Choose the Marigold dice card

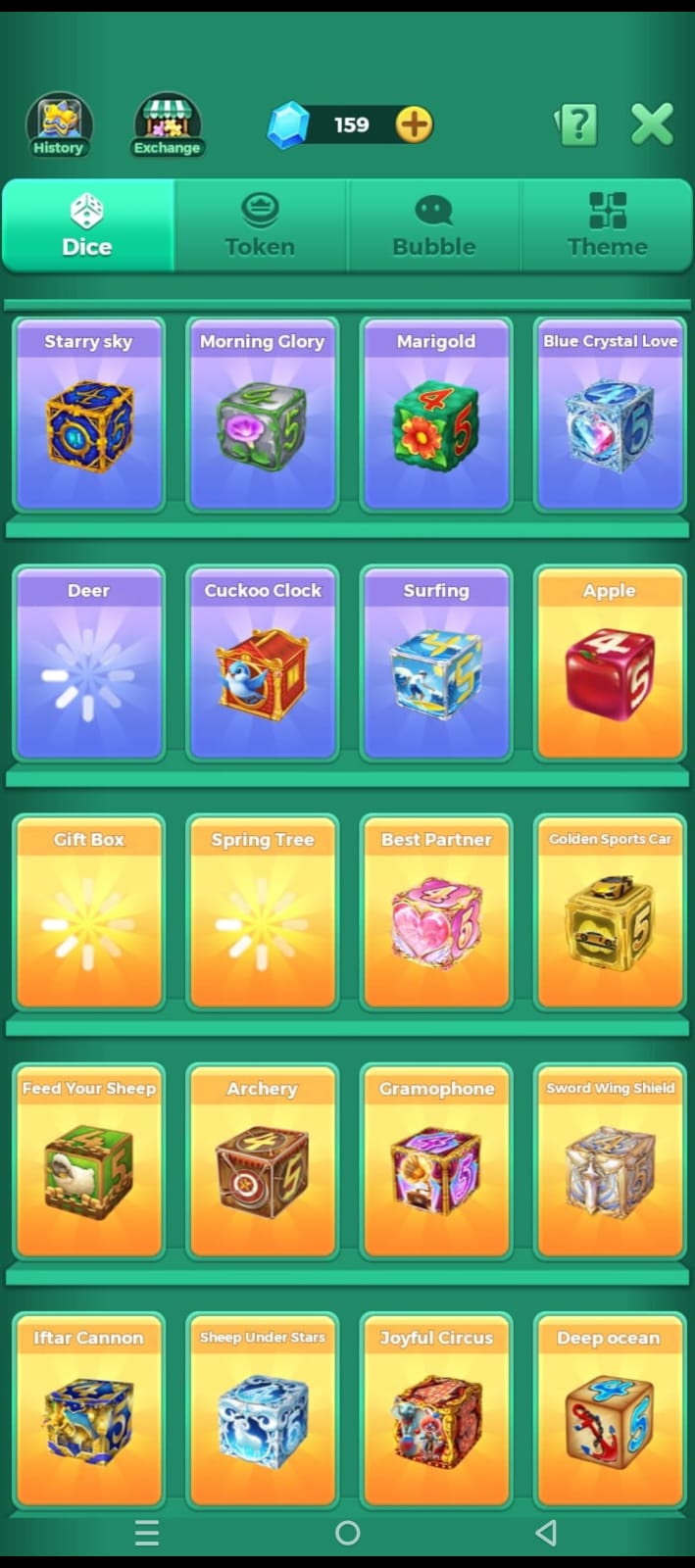436,416
